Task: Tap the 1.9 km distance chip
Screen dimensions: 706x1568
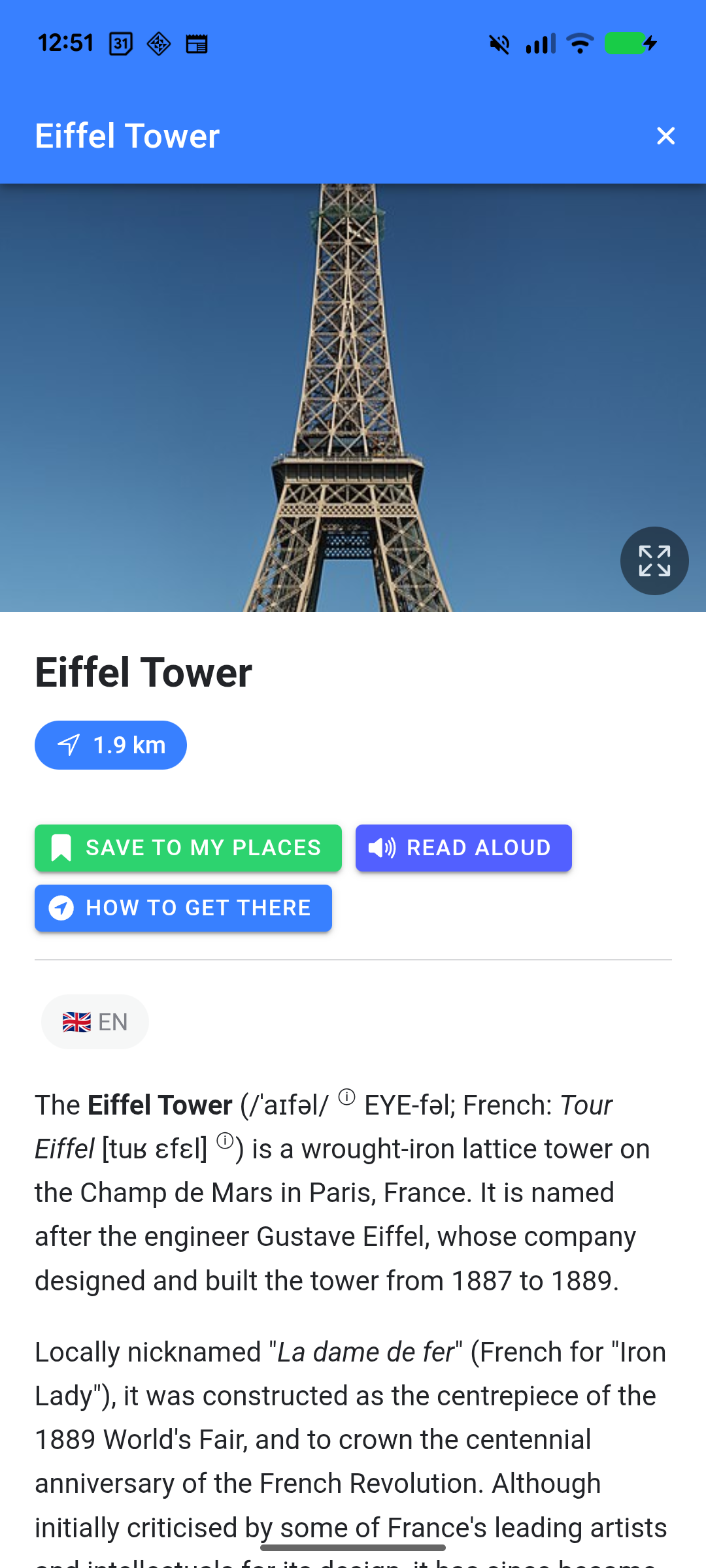Action: [110, 745]
